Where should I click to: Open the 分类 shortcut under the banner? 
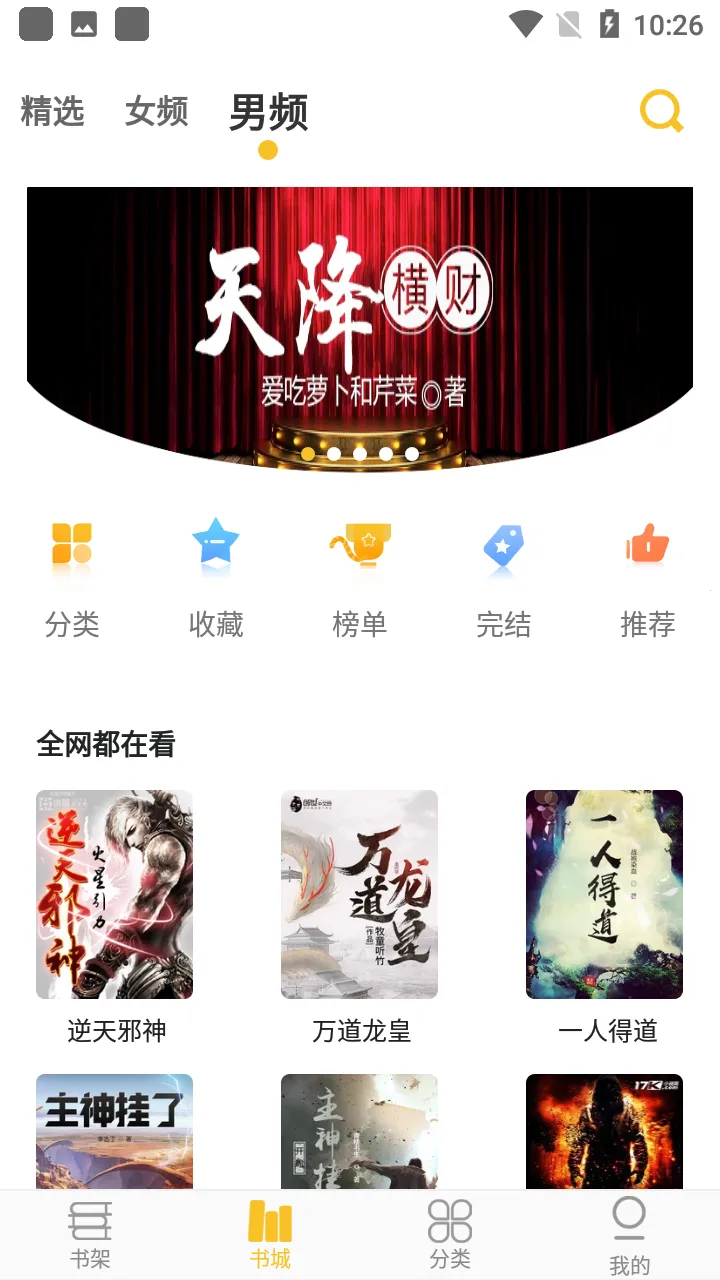tap(72, 580)
